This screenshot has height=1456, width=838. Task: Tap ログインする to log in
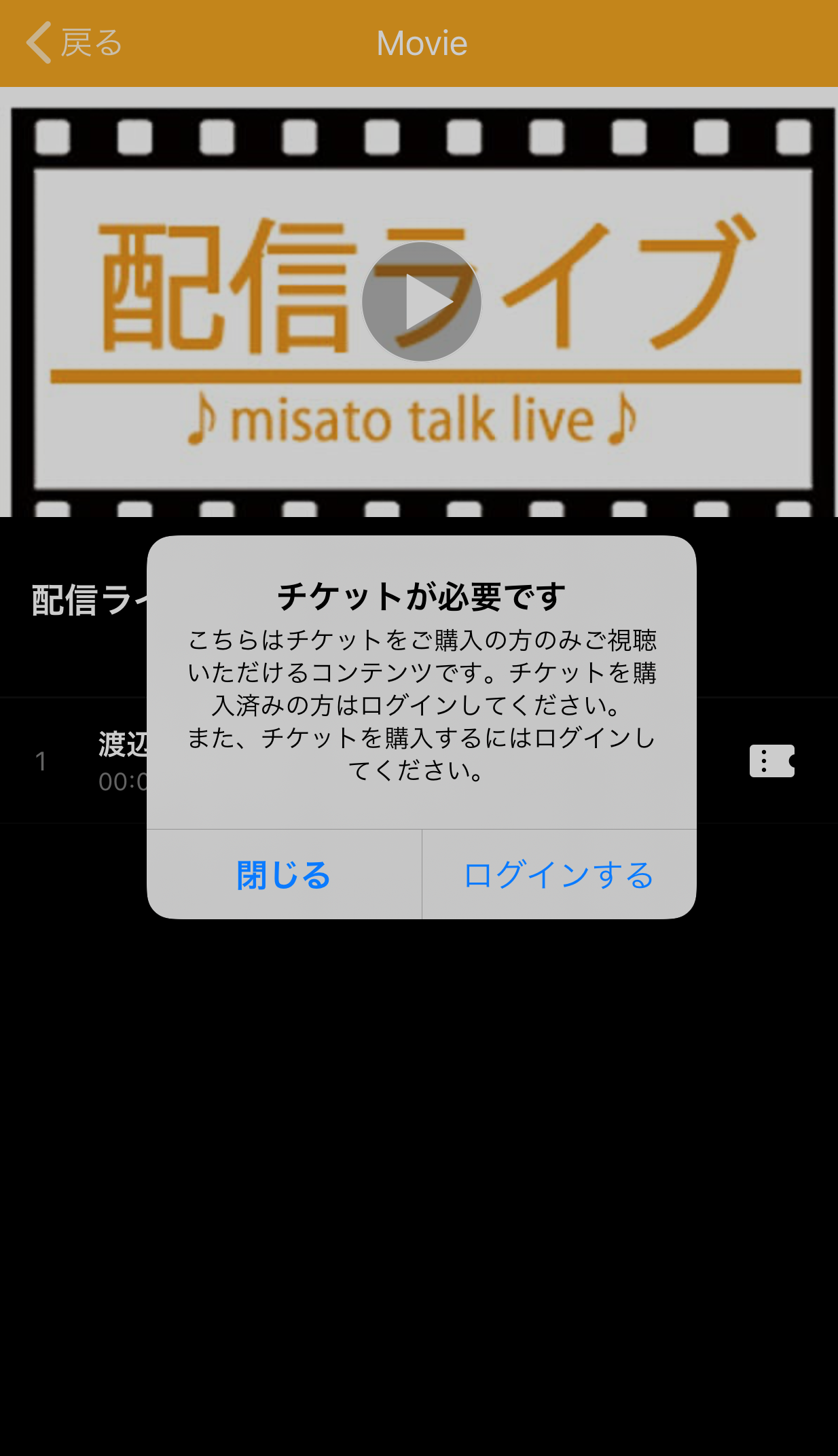[559, 874]
